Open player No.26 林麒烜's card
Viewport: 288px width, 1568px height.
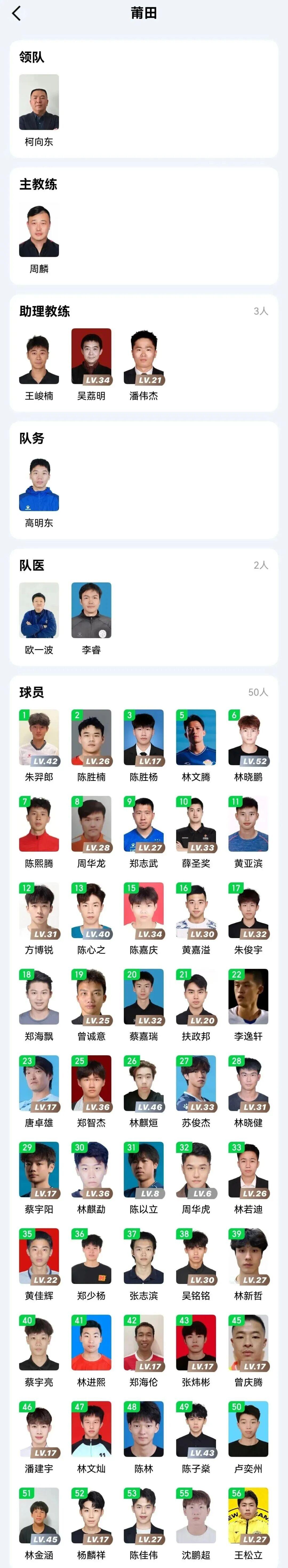click(x=144, y=1083)
